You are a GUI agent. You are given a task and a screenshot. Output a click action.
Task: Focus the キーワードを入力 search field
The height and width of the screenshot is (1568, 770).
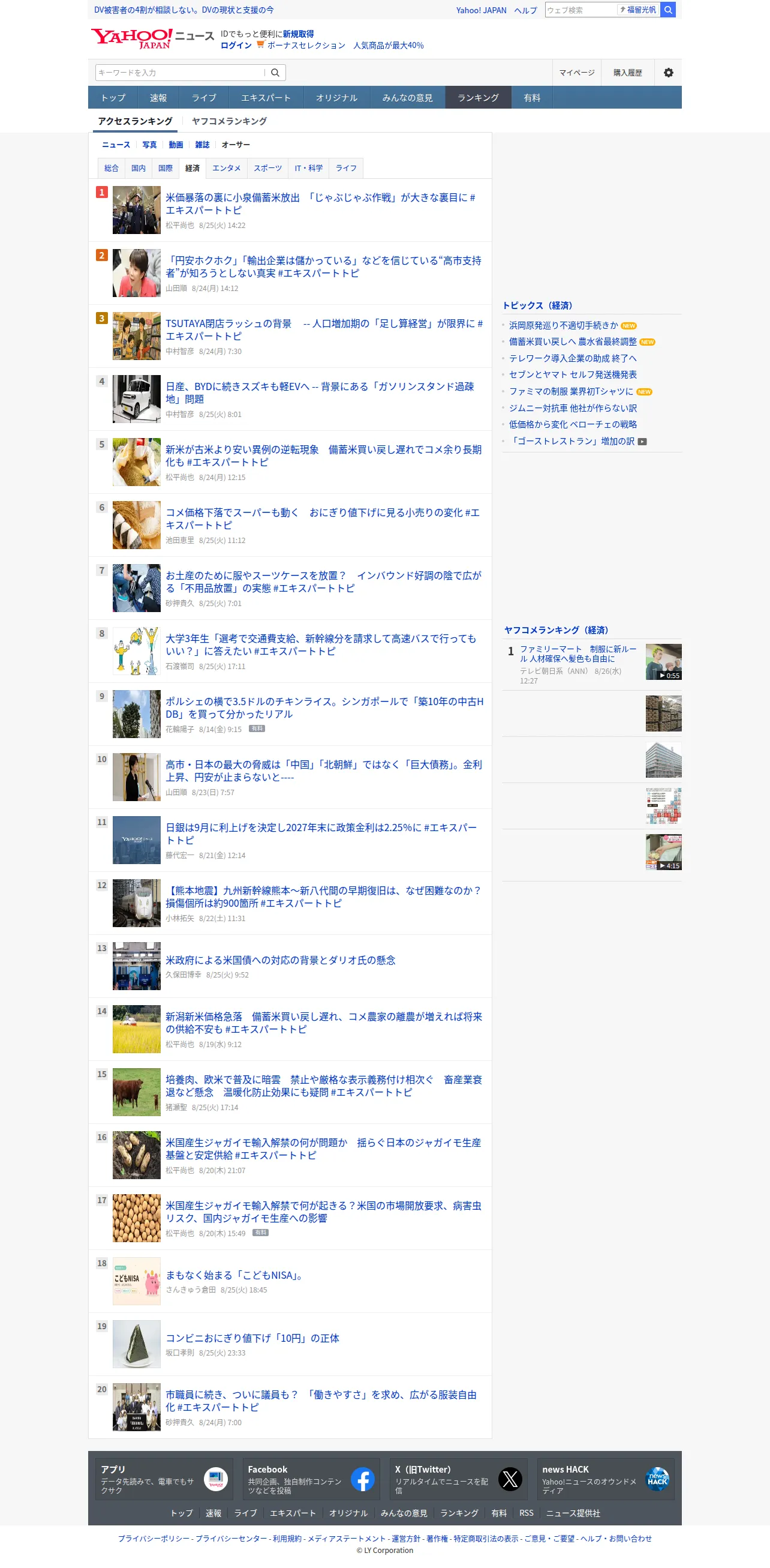click(181, 73)
